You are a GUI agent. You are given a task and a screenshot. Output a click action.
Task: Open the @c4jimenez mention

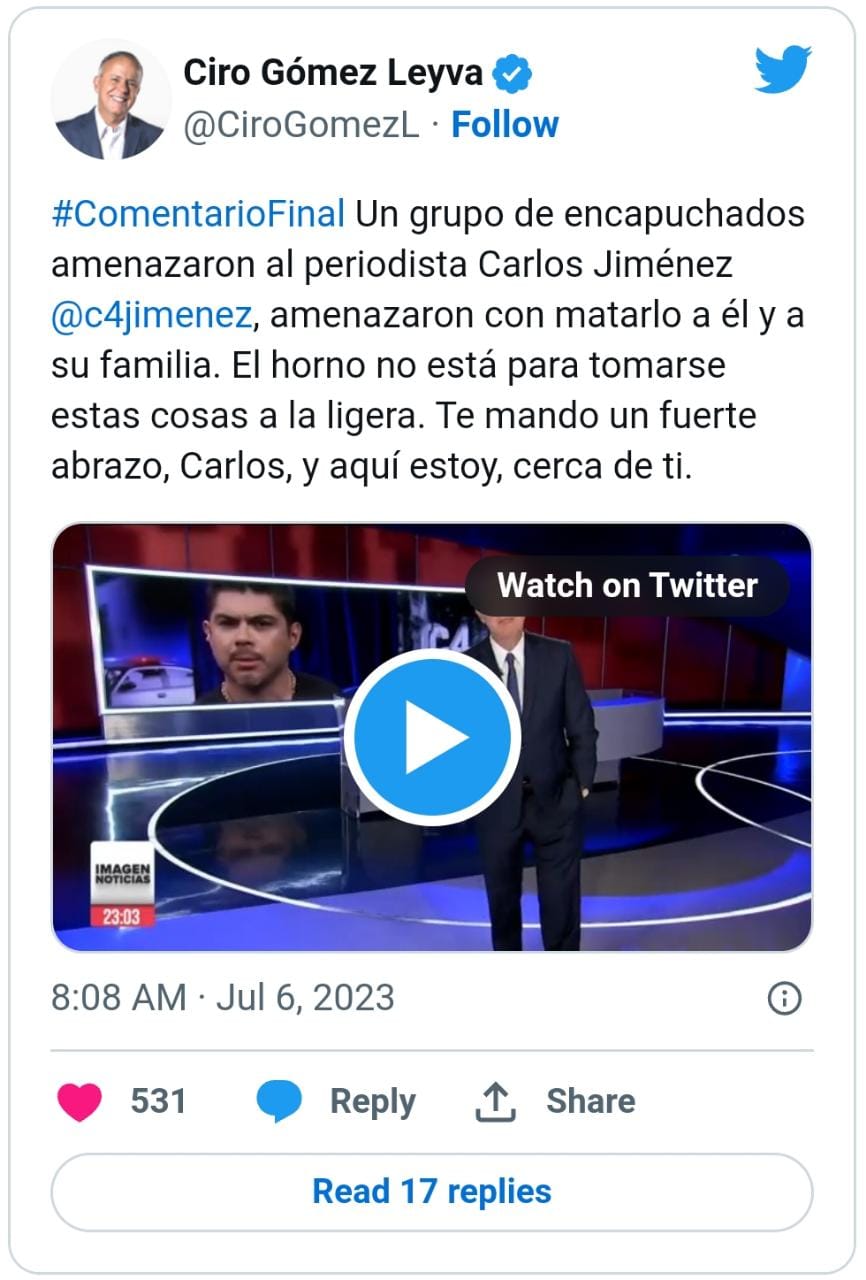[x=150, y=315]
